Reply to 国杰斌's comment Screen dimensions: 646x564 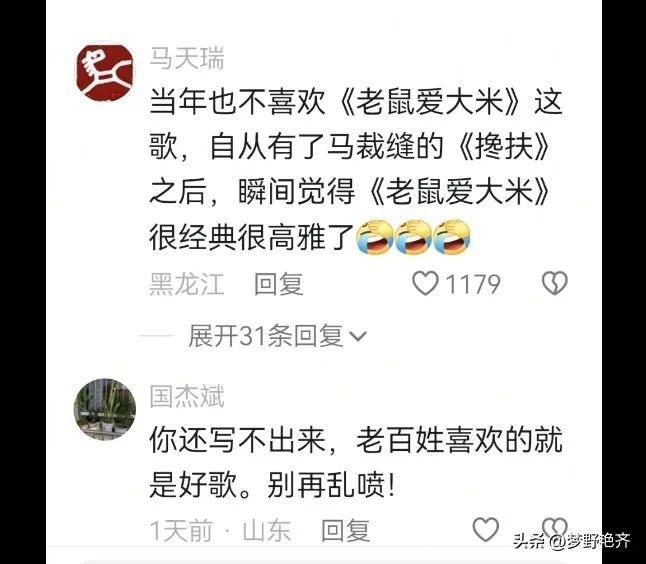click(345, 530)
